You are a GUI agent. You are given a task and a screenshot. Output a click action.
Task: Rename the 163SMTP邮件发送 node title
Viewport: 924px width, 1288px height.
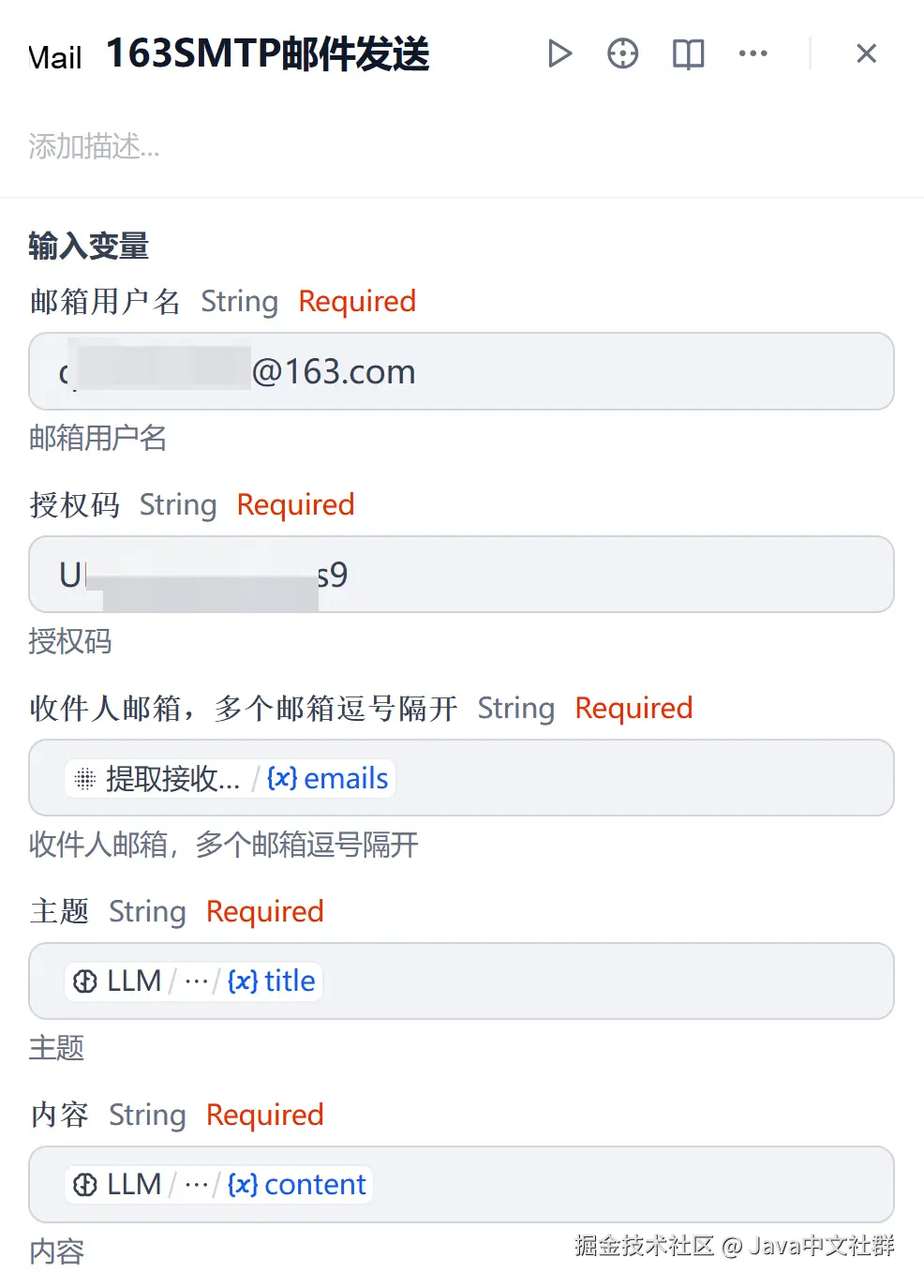(268, 54)
